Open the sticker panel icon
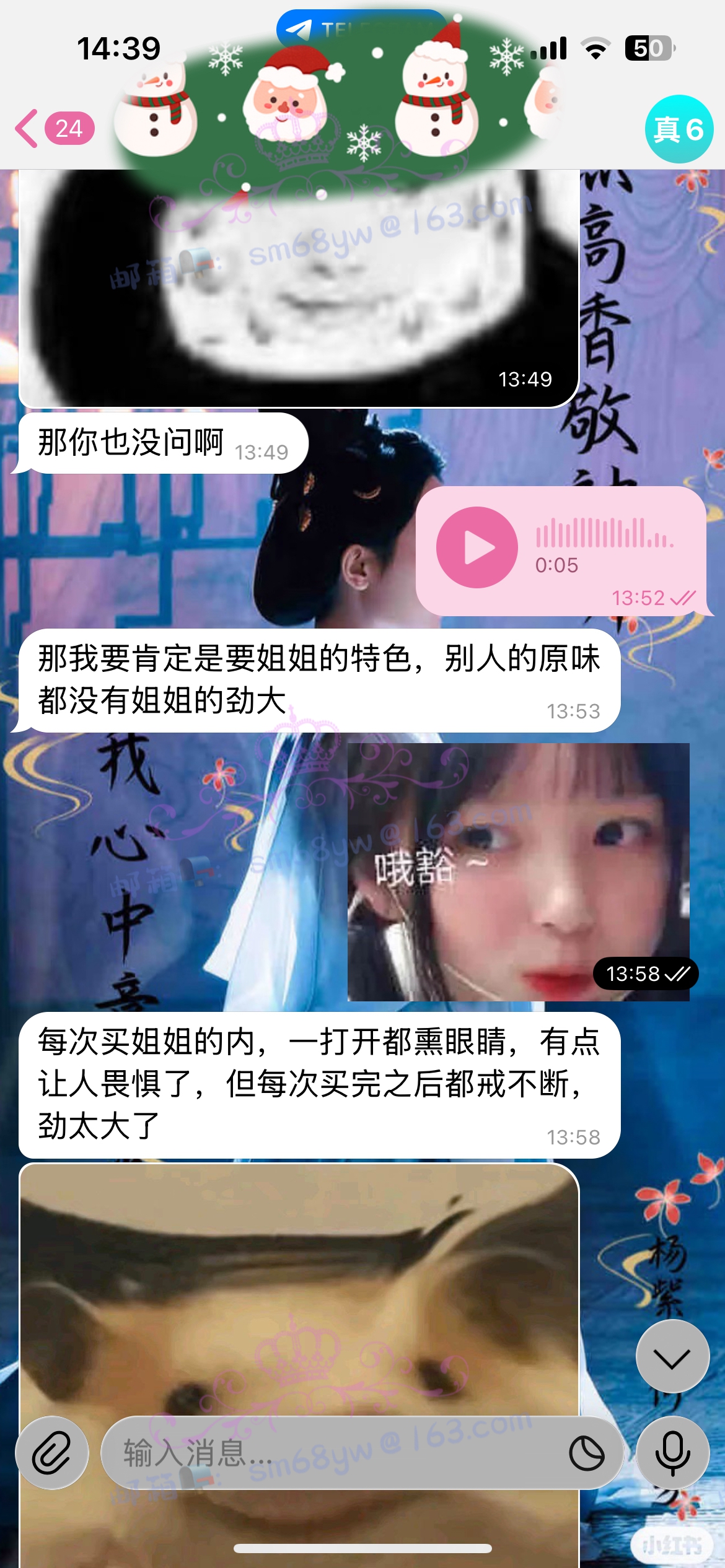 tap(586, 1453)
